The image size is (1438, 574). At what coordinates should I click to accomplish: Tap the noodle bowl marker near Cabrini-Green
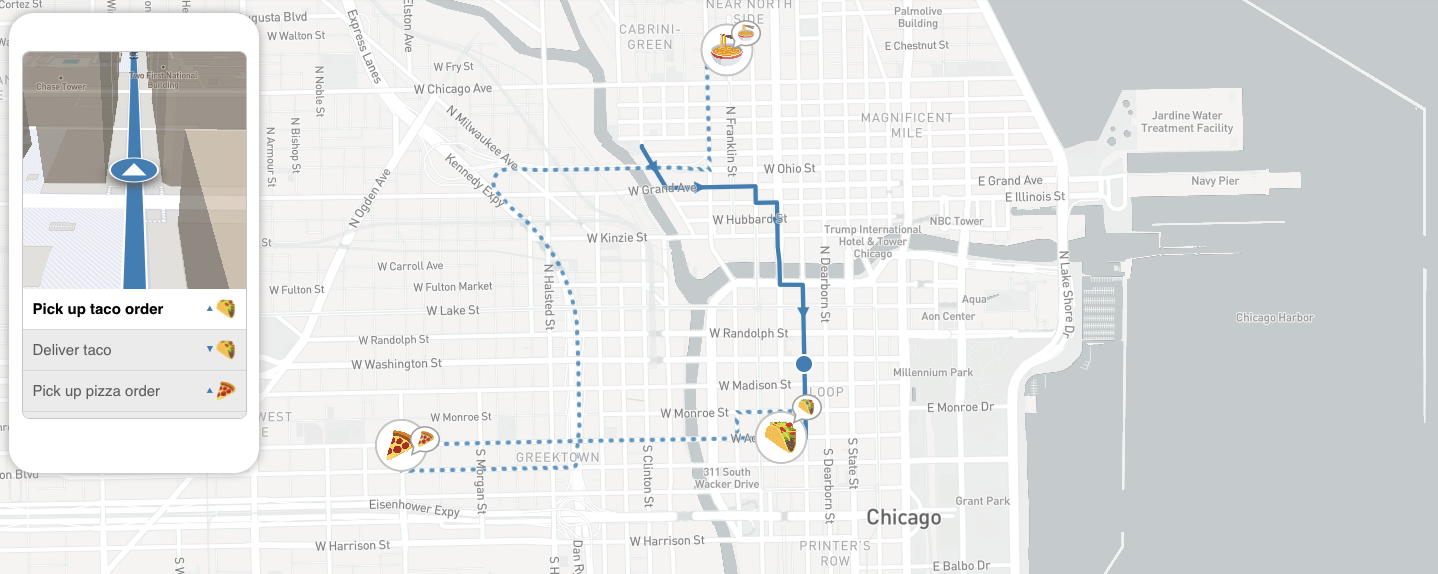727,47
